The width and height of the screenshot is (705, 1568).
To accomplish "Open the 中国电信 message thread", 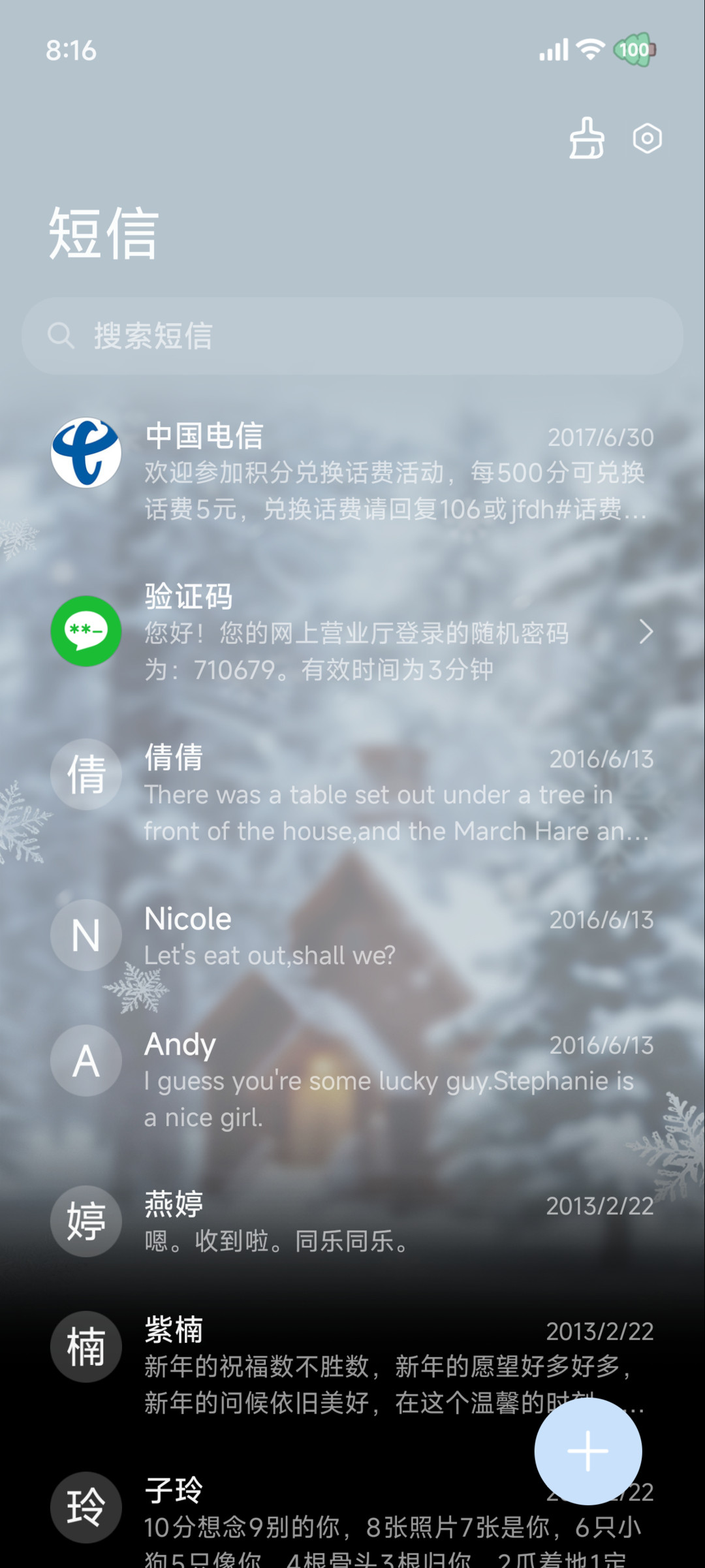I will coord(352,471).
